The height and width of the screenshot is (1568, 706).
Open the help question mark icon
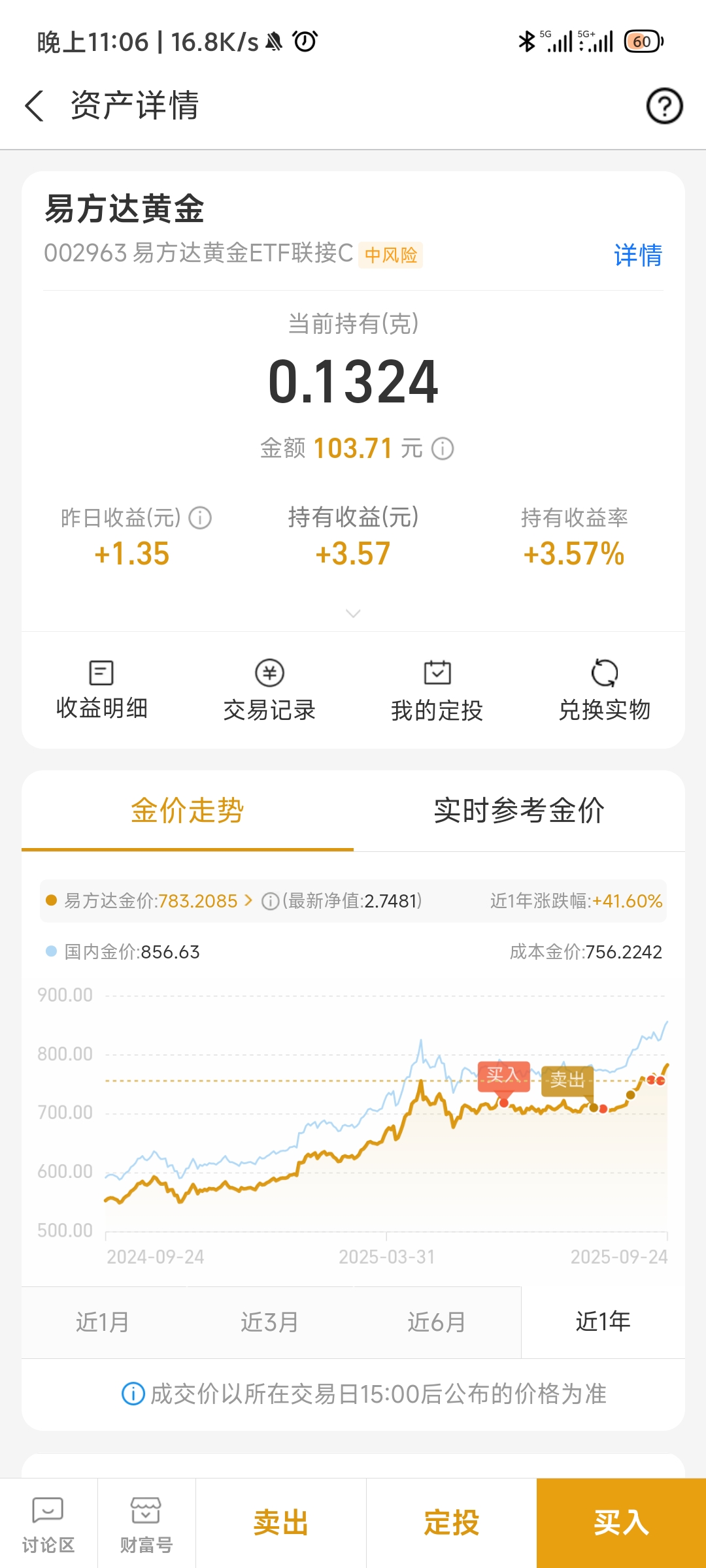pyautogui.click(x=664, y=106)
